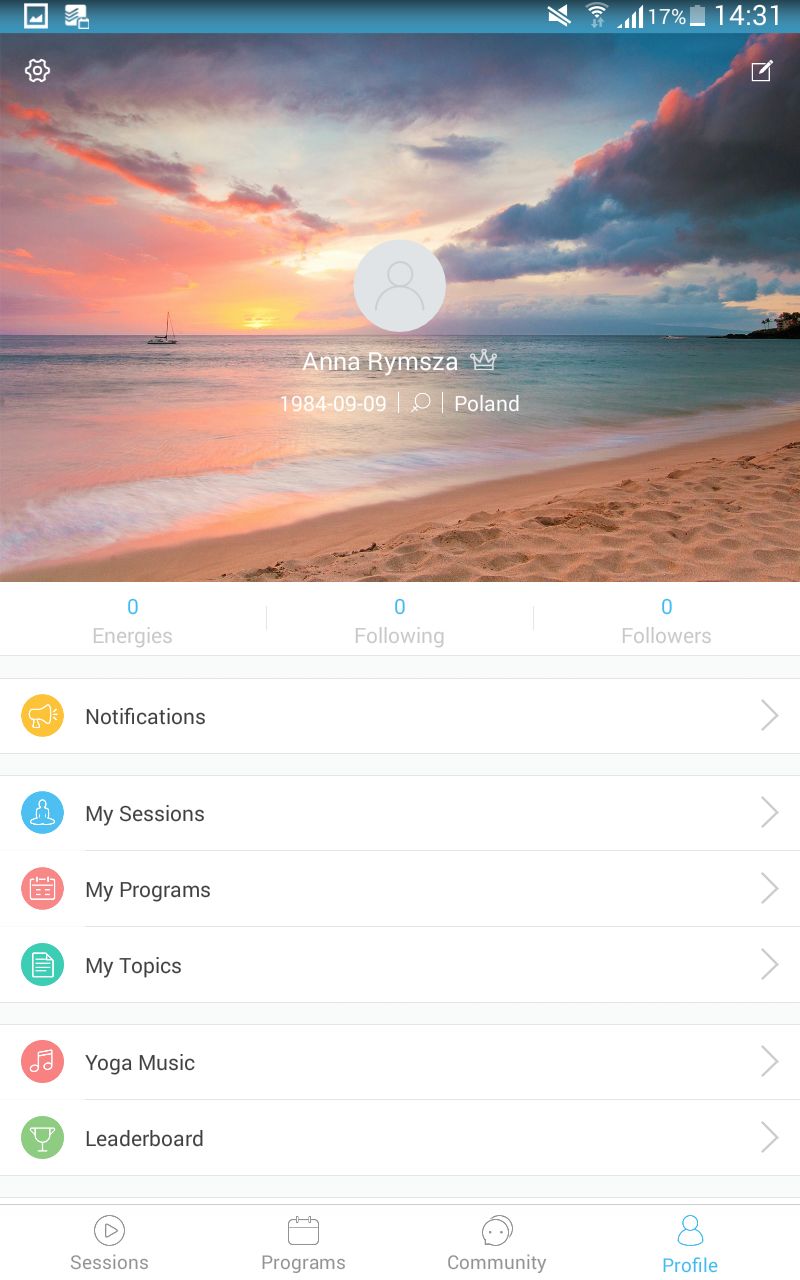The width and height of the screenshot is (800, 1280).
Task: Open My Sessions
Action: coord(400,813)
